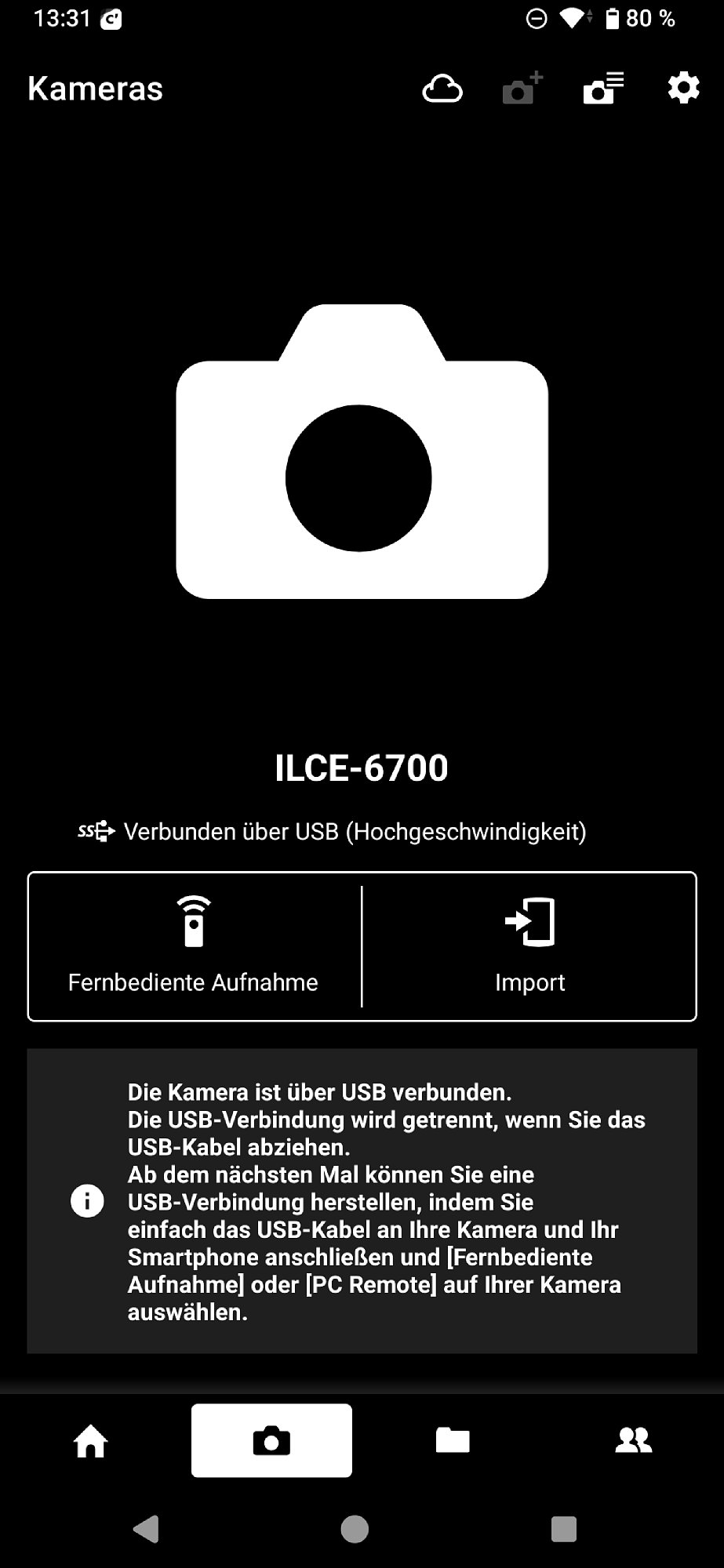Start Fernbediente Aufnahme
This screenshot has height=1568, width=724.
click(194, 946)
